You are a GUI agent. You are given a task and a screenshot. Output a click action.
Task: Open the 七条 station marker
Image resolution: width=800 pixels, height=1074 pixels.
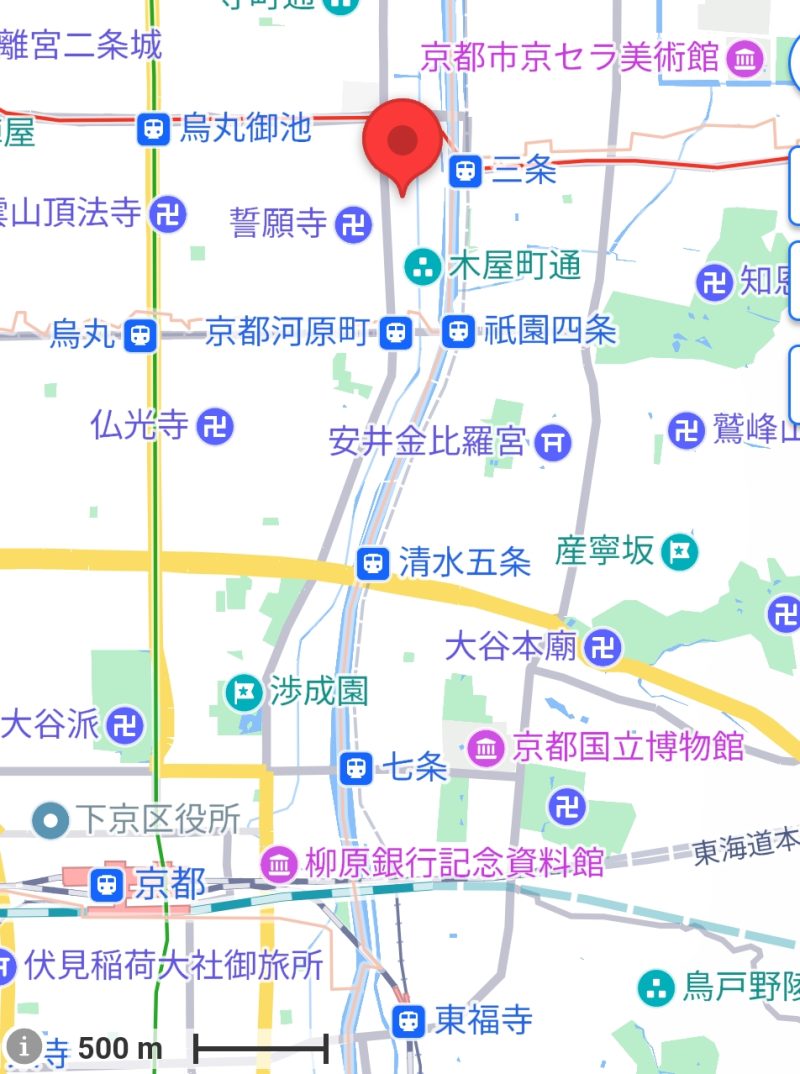[355, 768]
